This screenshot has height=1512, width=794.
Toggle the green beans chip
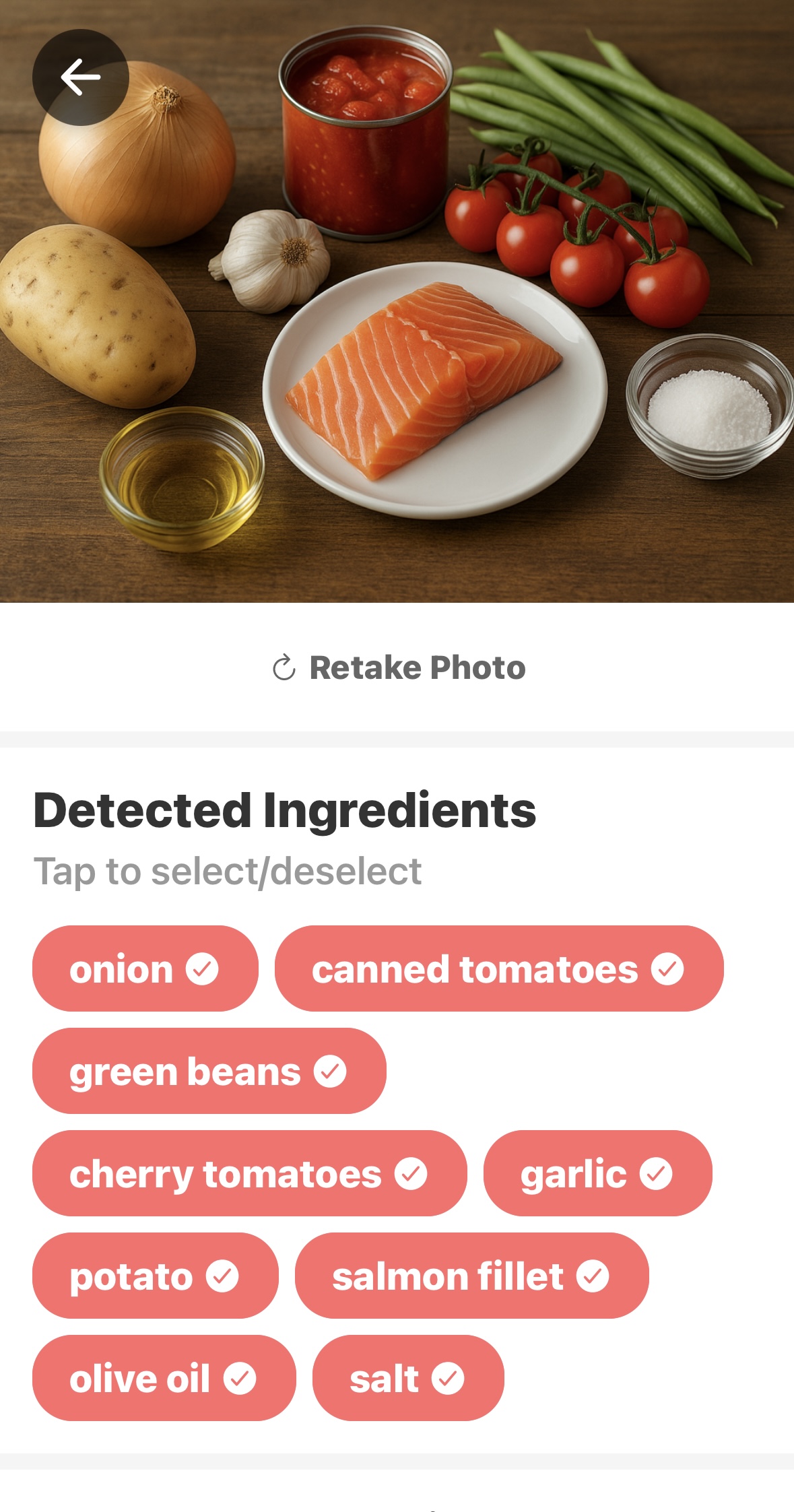coord(209,1071)
